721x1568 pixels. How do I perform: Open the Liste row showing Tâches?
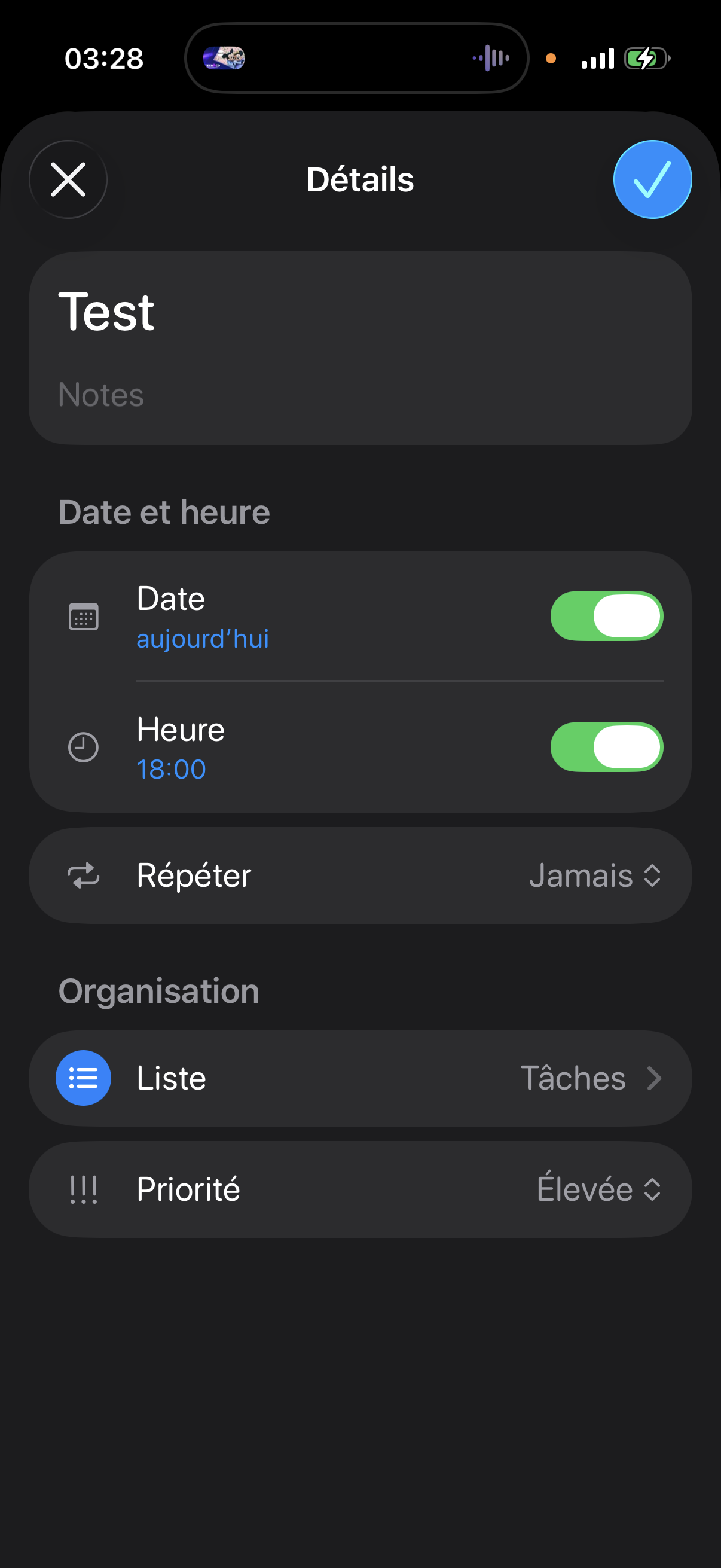click(x=360, y=1078)
